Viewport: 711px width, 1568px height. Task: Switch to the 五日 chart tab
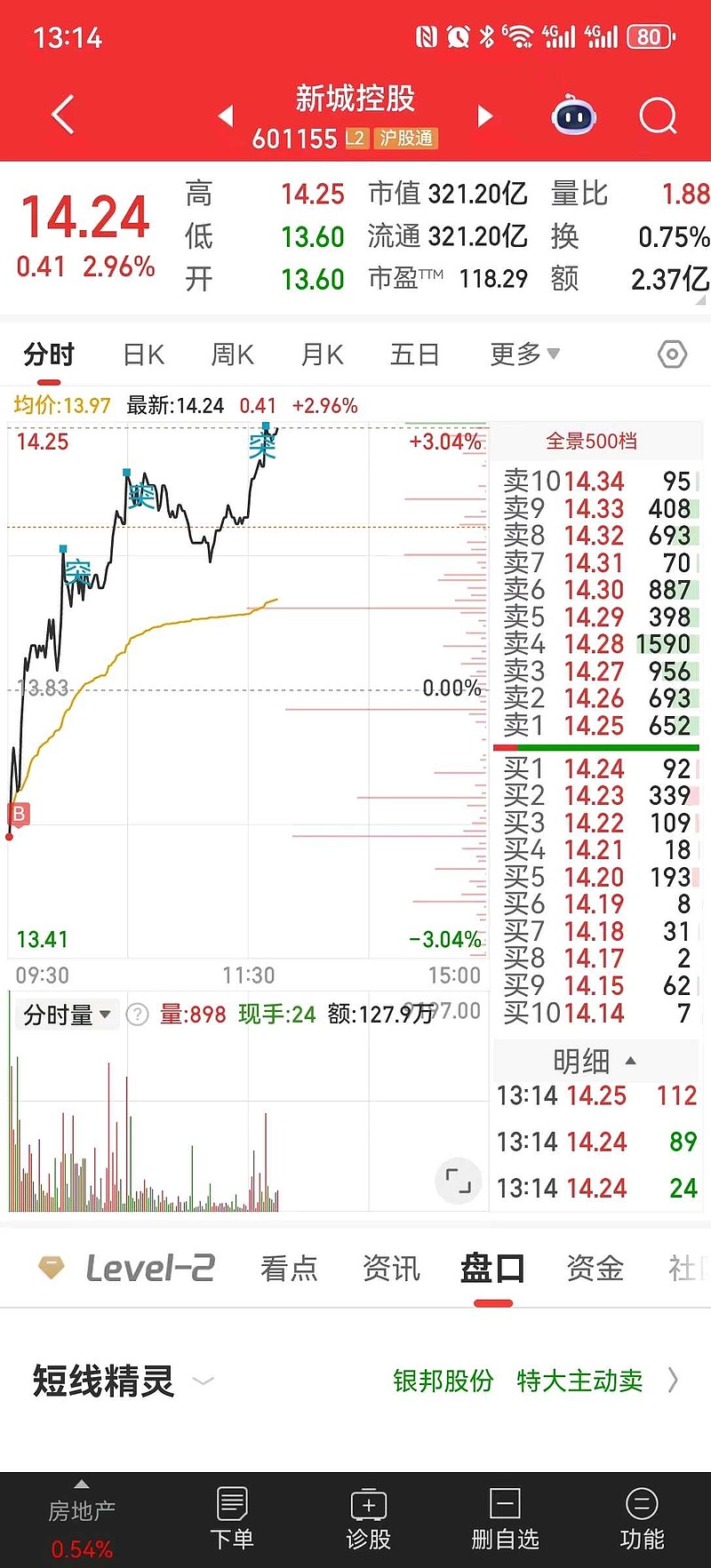coord(414,355)
